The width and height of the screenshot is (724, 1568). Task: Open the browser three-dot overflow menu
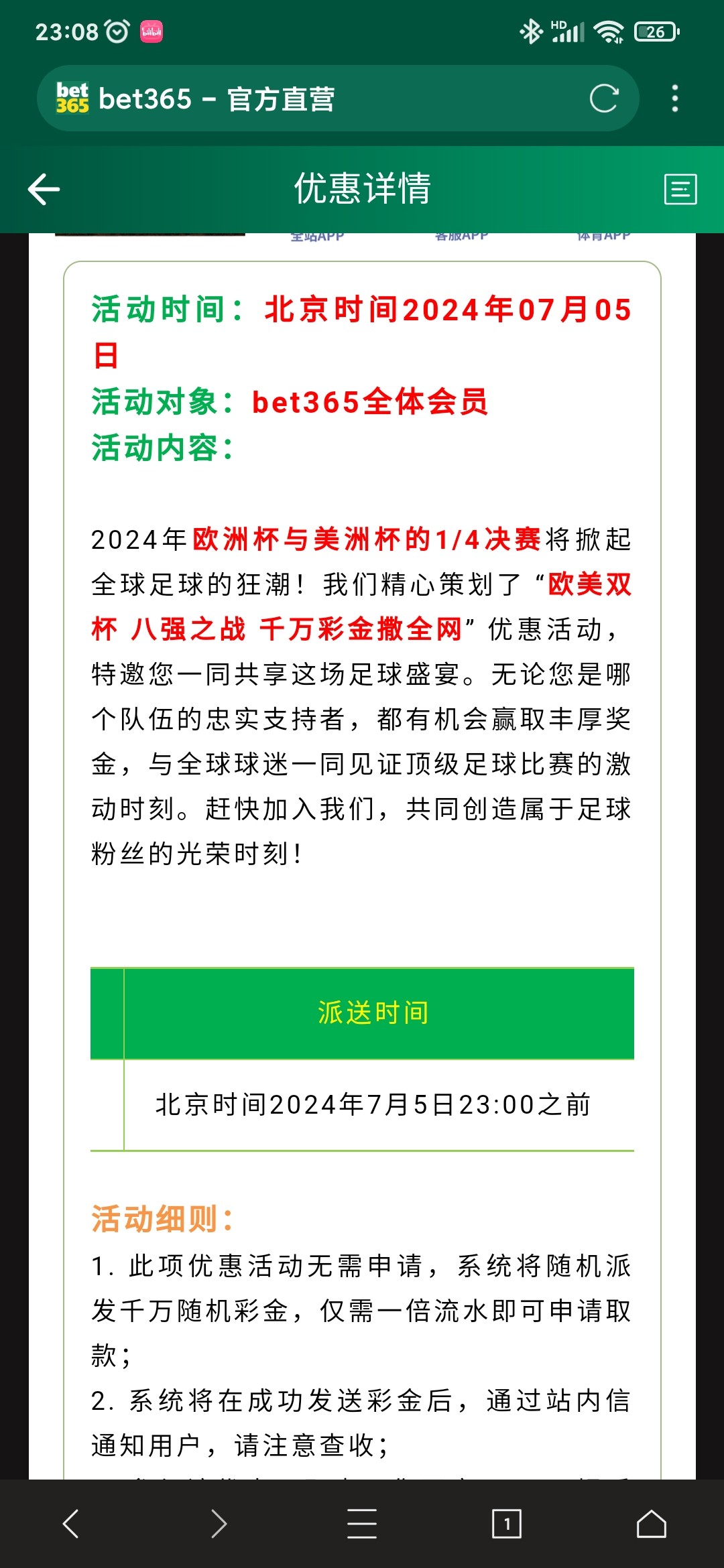point(674,99)
